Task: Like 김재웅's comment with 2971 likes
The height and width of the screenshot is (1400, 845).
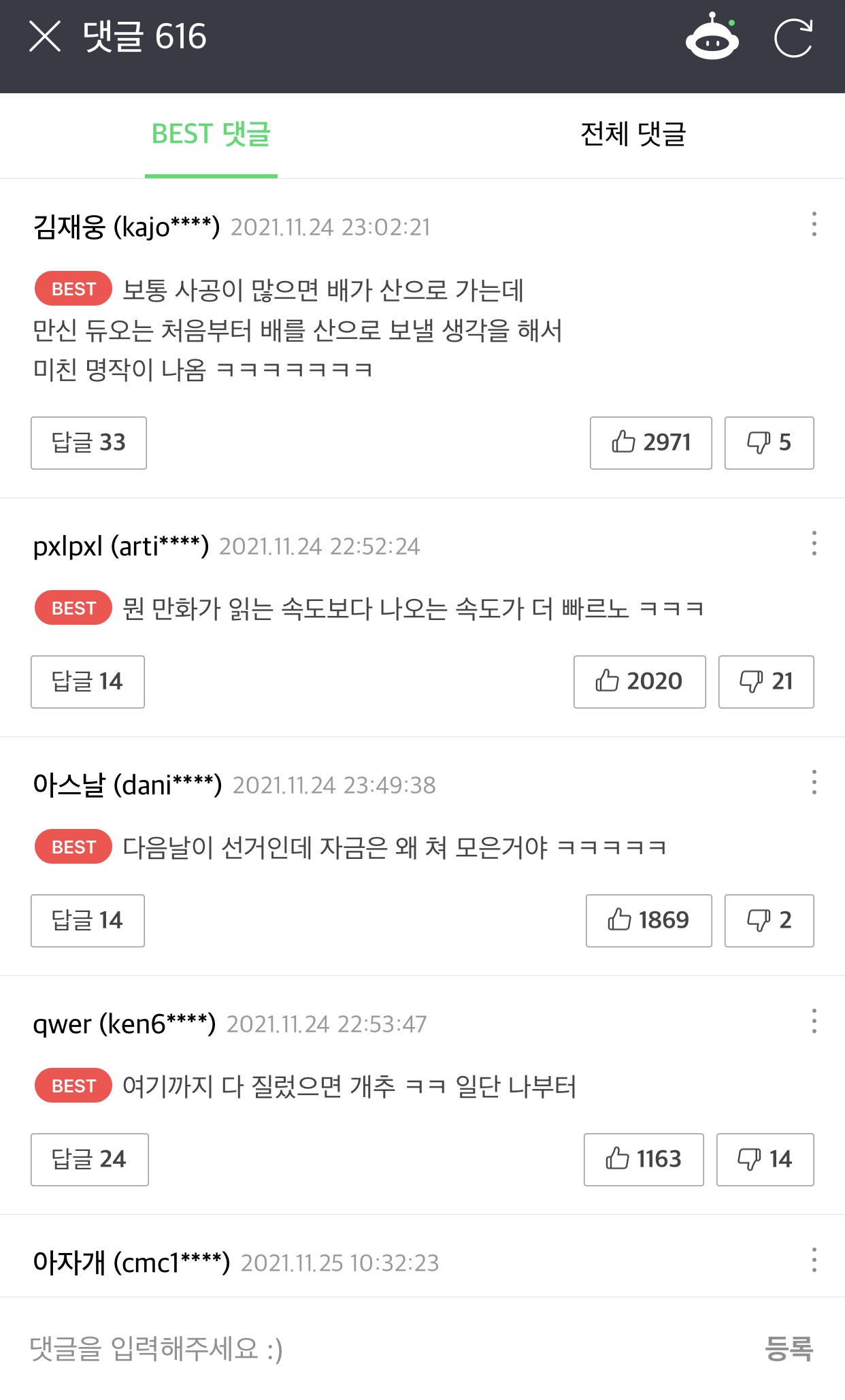Action: pyautogui.click(x=650, y=443)
